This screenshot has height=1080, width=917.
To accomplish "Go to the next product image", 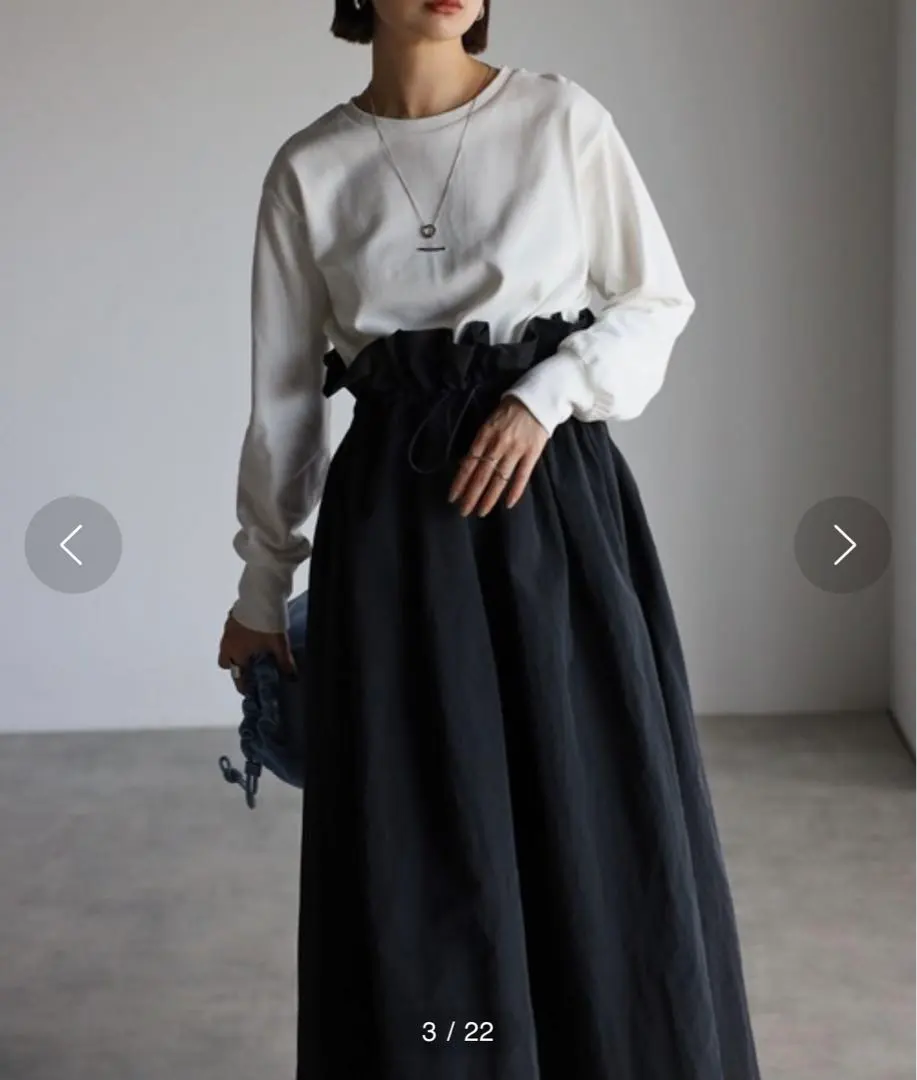I will pos(843,545).
